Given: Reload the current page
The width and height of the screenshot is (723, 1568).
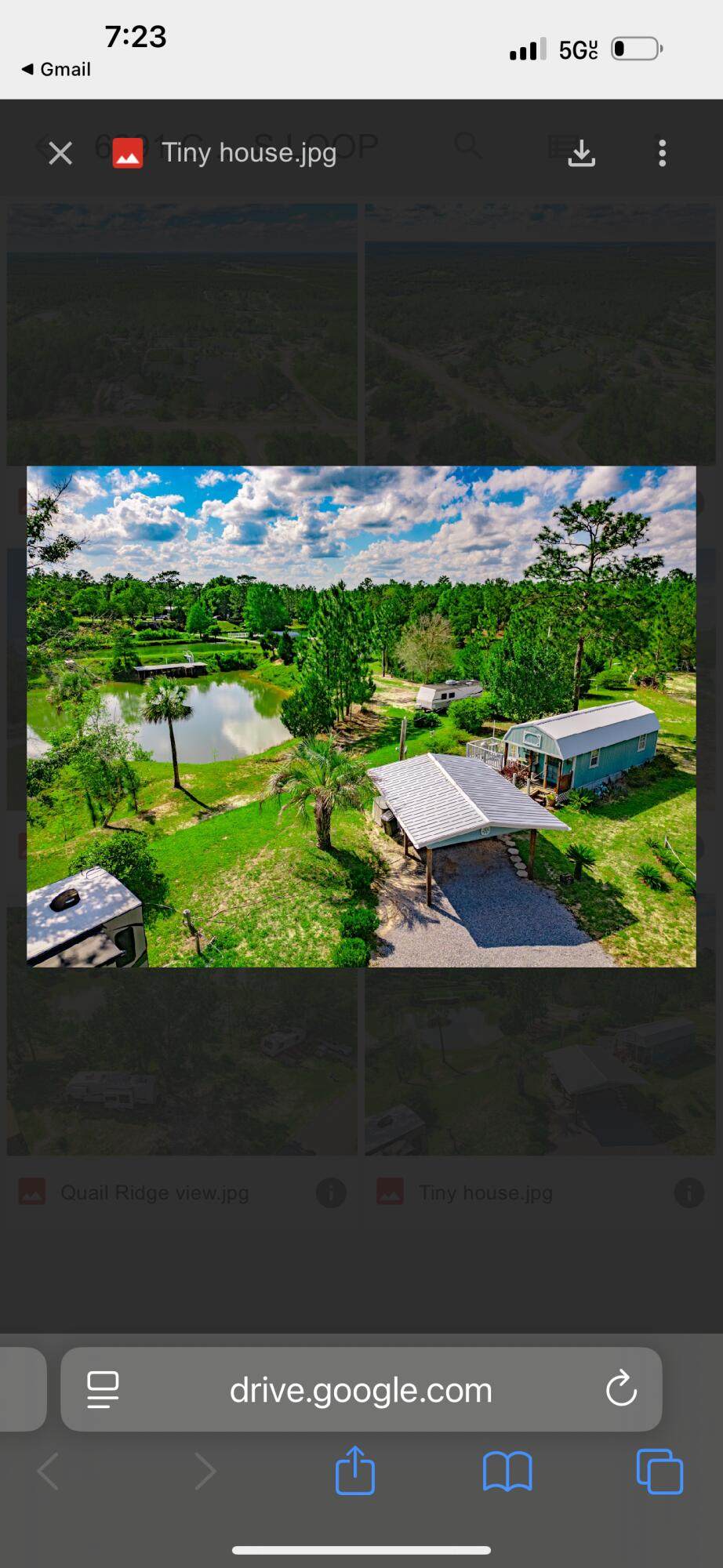Looking at the screenshot, I should click(x=621, y=1390).
